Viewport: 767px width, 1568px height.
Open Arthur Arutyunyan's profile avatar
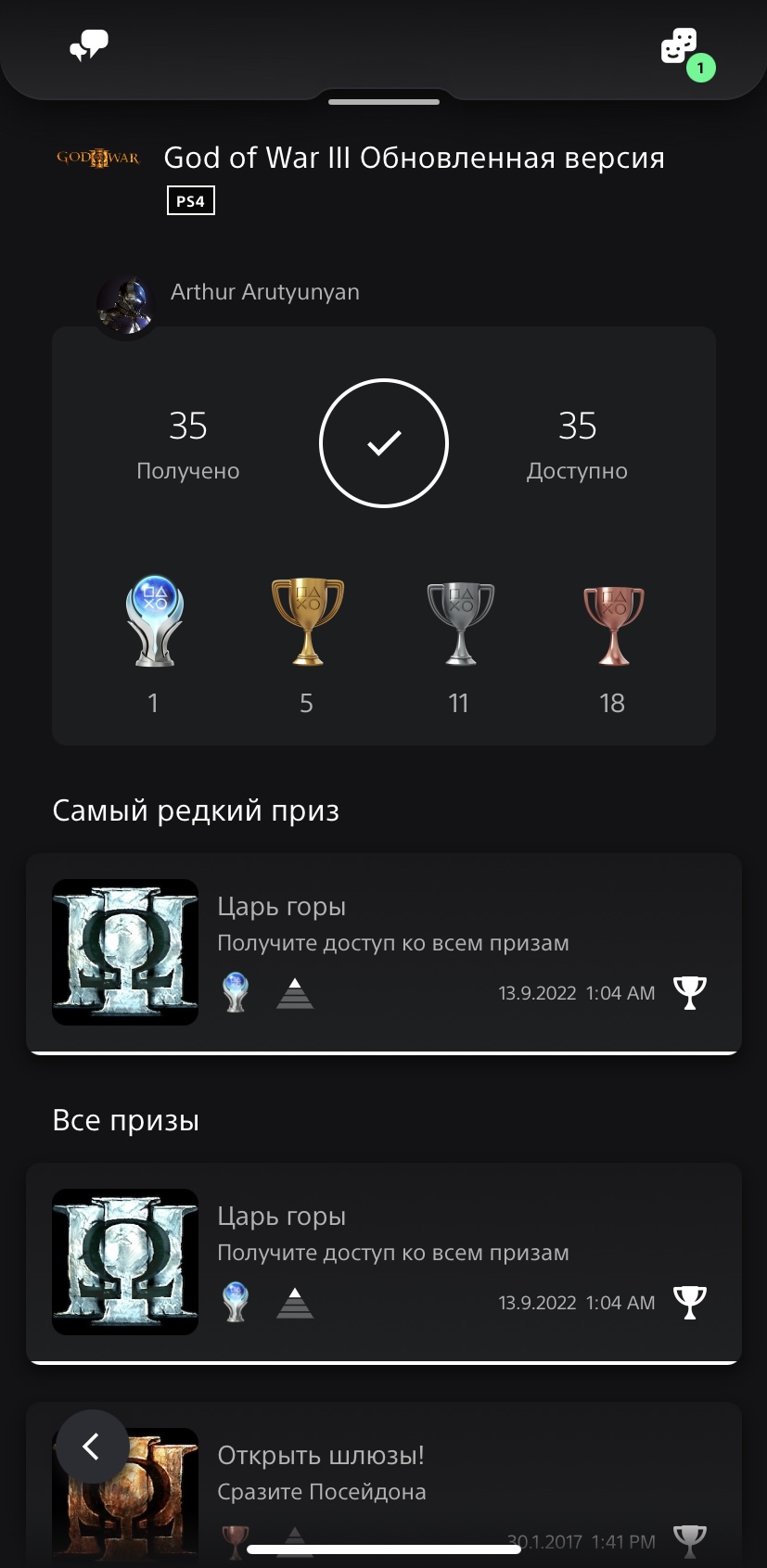click(x=126, y=306)
